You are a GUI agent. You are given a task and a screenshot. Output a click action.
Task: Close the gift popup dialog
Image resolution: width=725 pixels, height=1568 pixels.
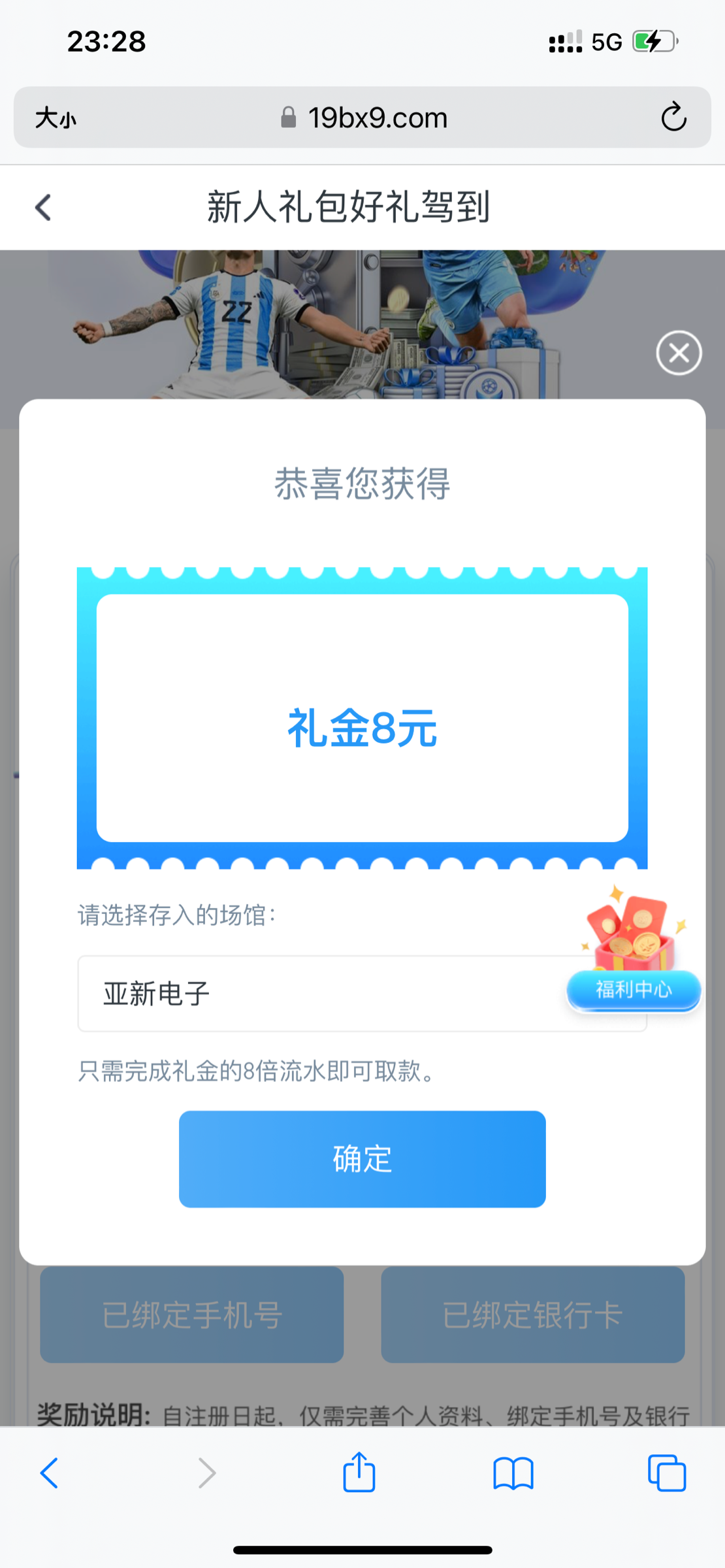pyautogui.click(x=679, y=353)
